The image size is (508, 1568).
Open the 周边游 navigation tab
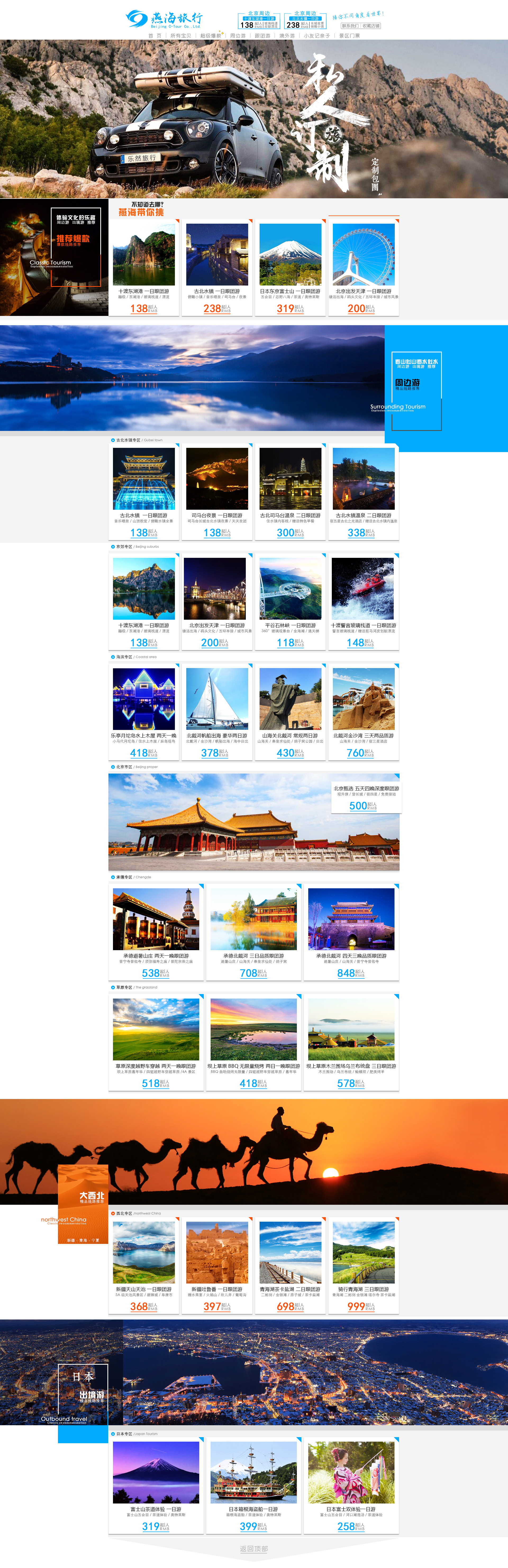click(238, 36)
